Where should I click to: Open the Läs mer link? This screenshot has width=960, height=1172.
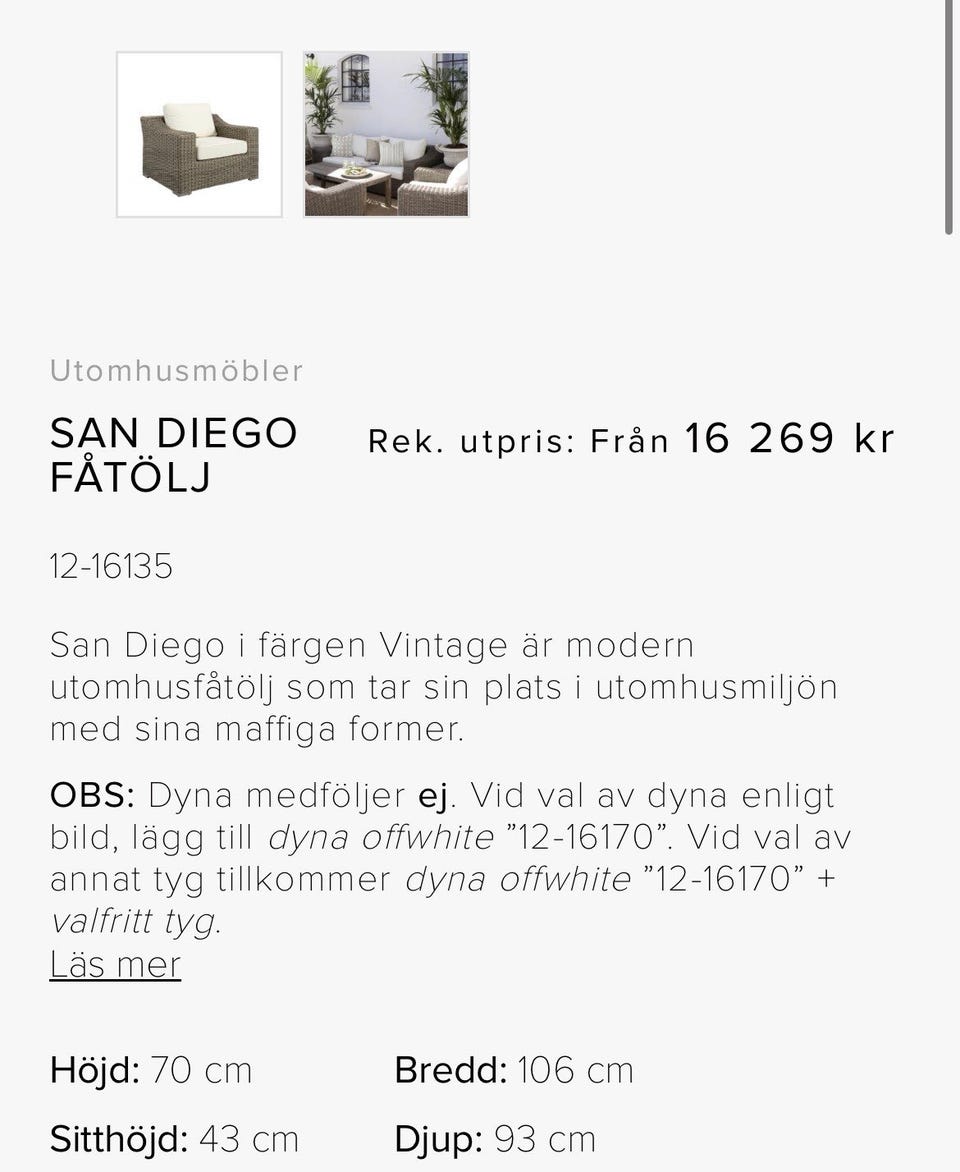coord(114,963)
